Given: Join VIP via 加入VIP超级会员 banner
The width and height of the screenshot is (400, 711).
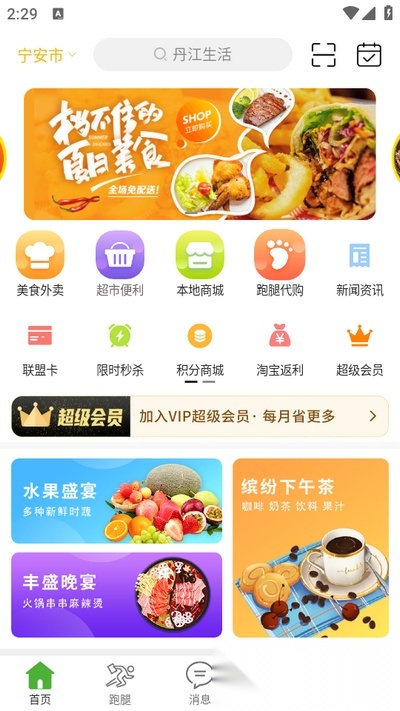Looking at the screenshot, I should click(200, 416).
